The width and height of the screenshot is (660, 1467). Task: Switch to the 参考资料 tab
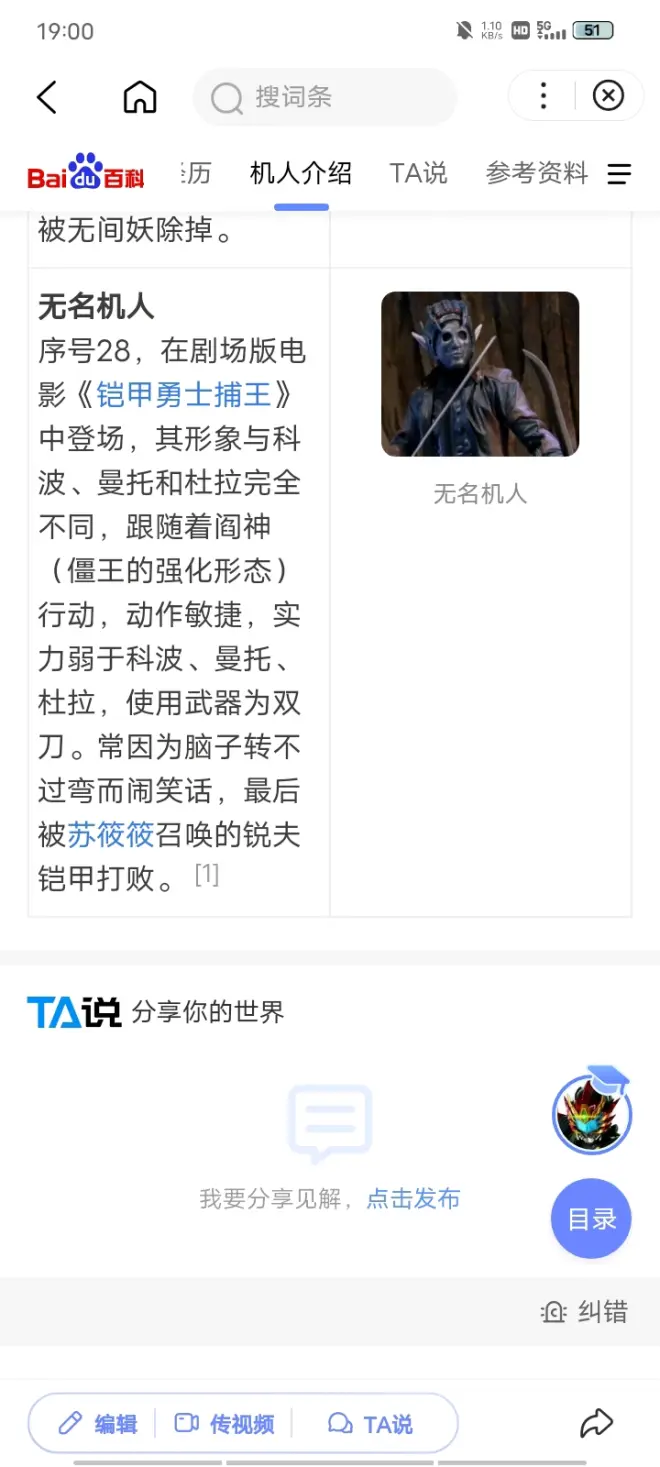coord(536,174)
